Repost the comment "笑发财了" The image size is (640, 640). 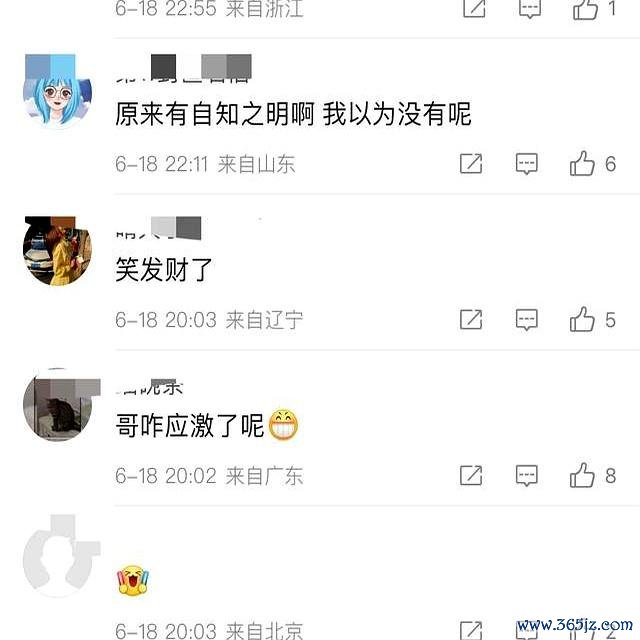(471, 320)
